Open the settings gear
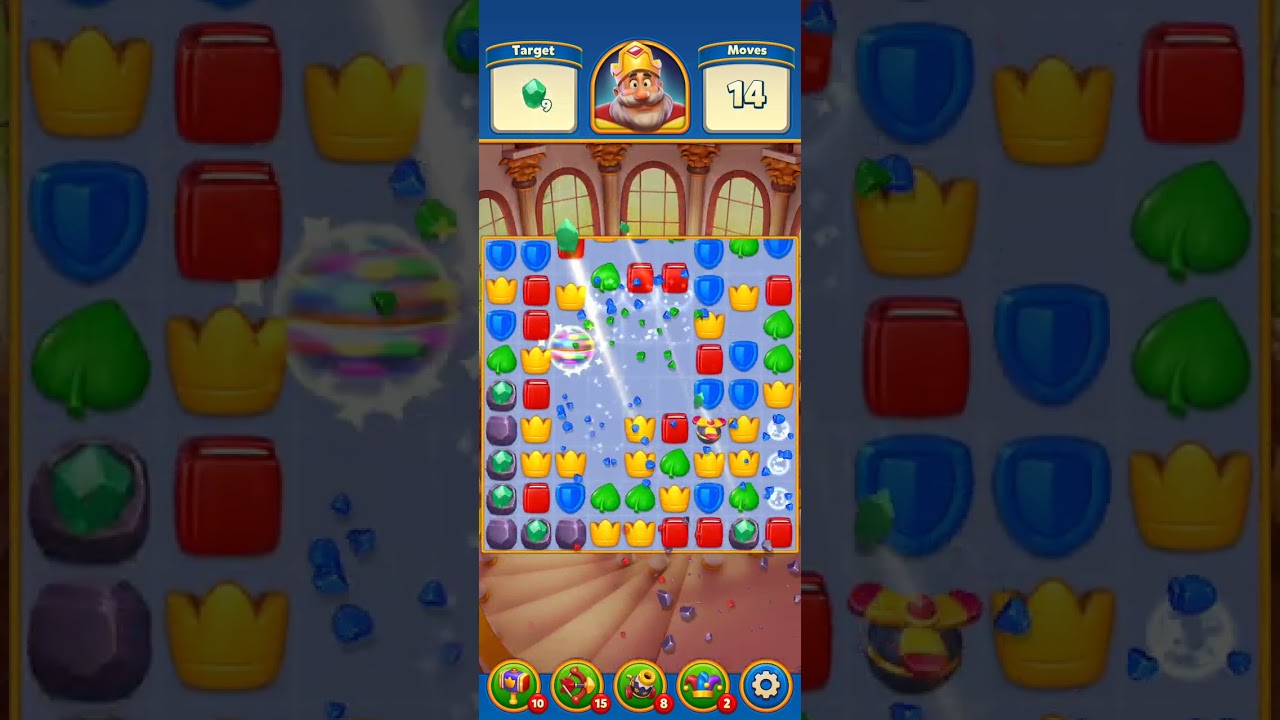Image resolution: width=1280 pixels, height=720 pixels. (x=766, y=685)
